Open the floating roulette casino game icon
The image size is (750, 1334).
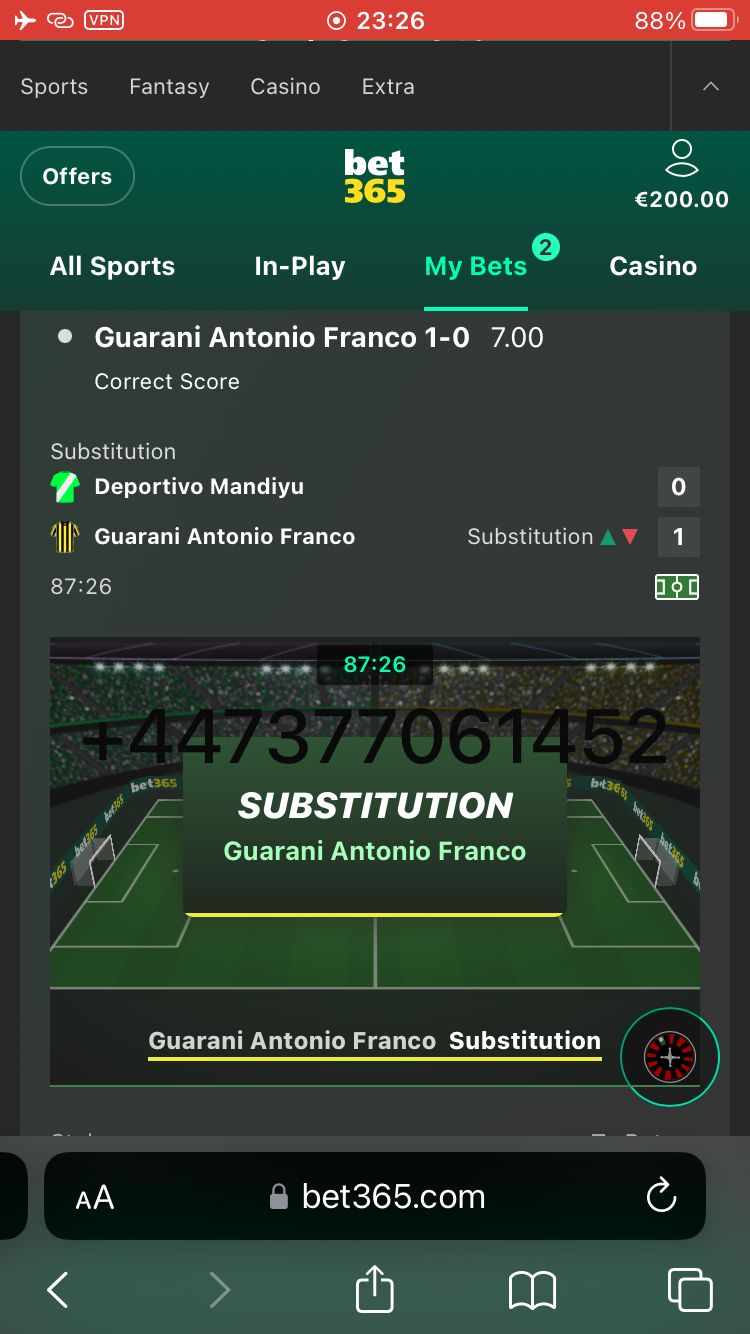point(669,1056)
